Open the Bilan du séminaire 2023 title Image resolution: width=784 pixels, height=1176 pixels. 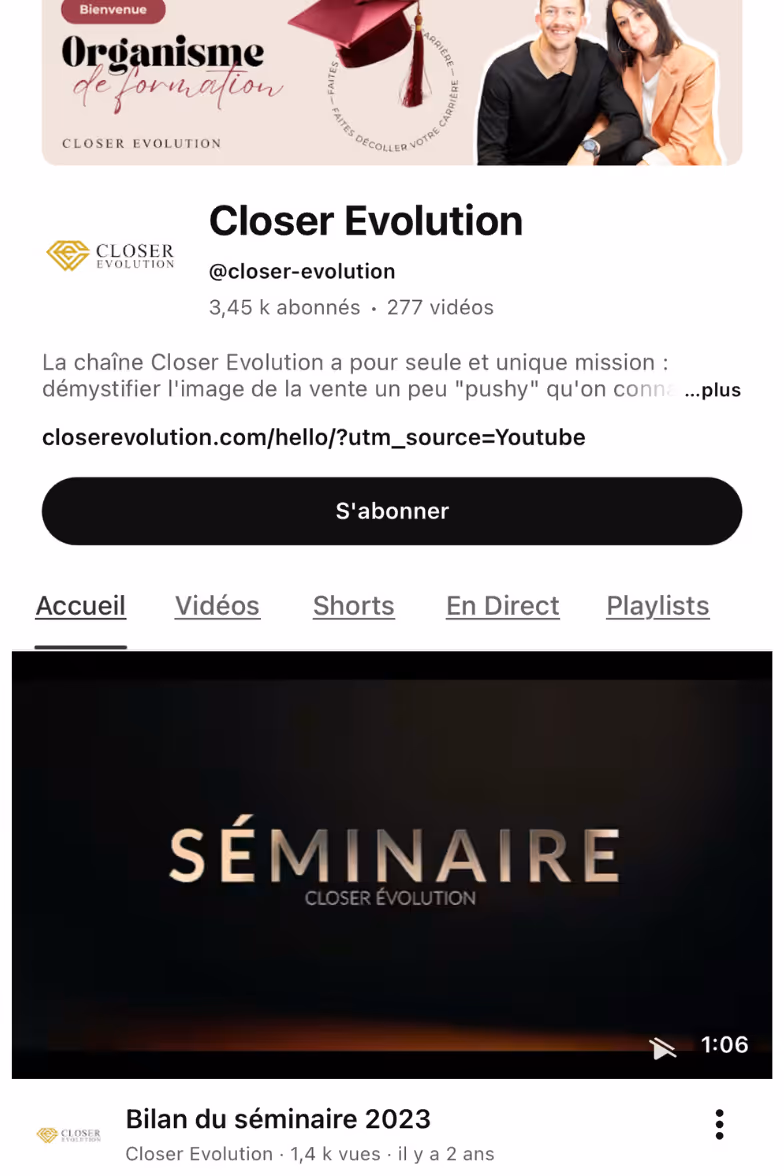pos(278,1119)
